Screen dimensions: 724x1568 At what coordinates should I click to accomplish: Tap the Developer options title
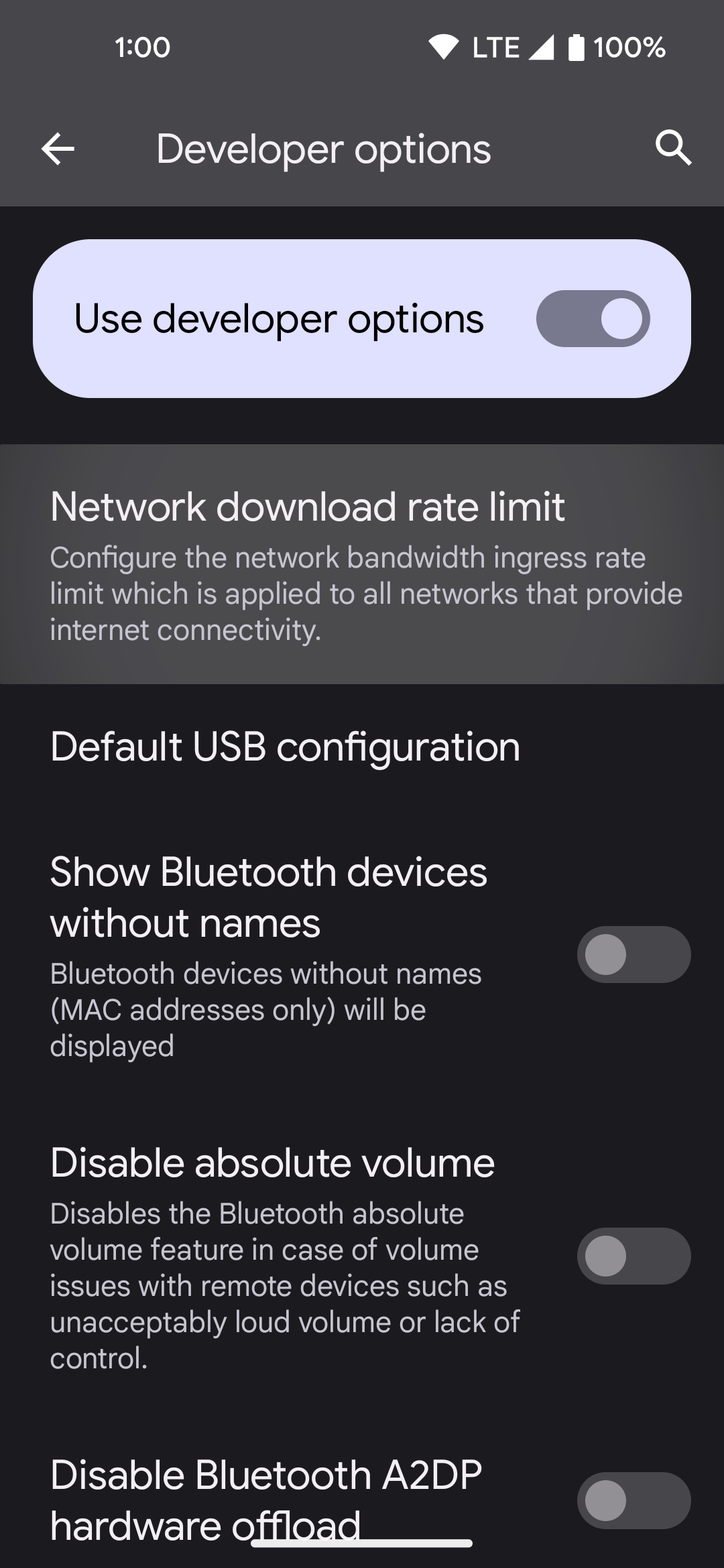click(x=324, y=149)
